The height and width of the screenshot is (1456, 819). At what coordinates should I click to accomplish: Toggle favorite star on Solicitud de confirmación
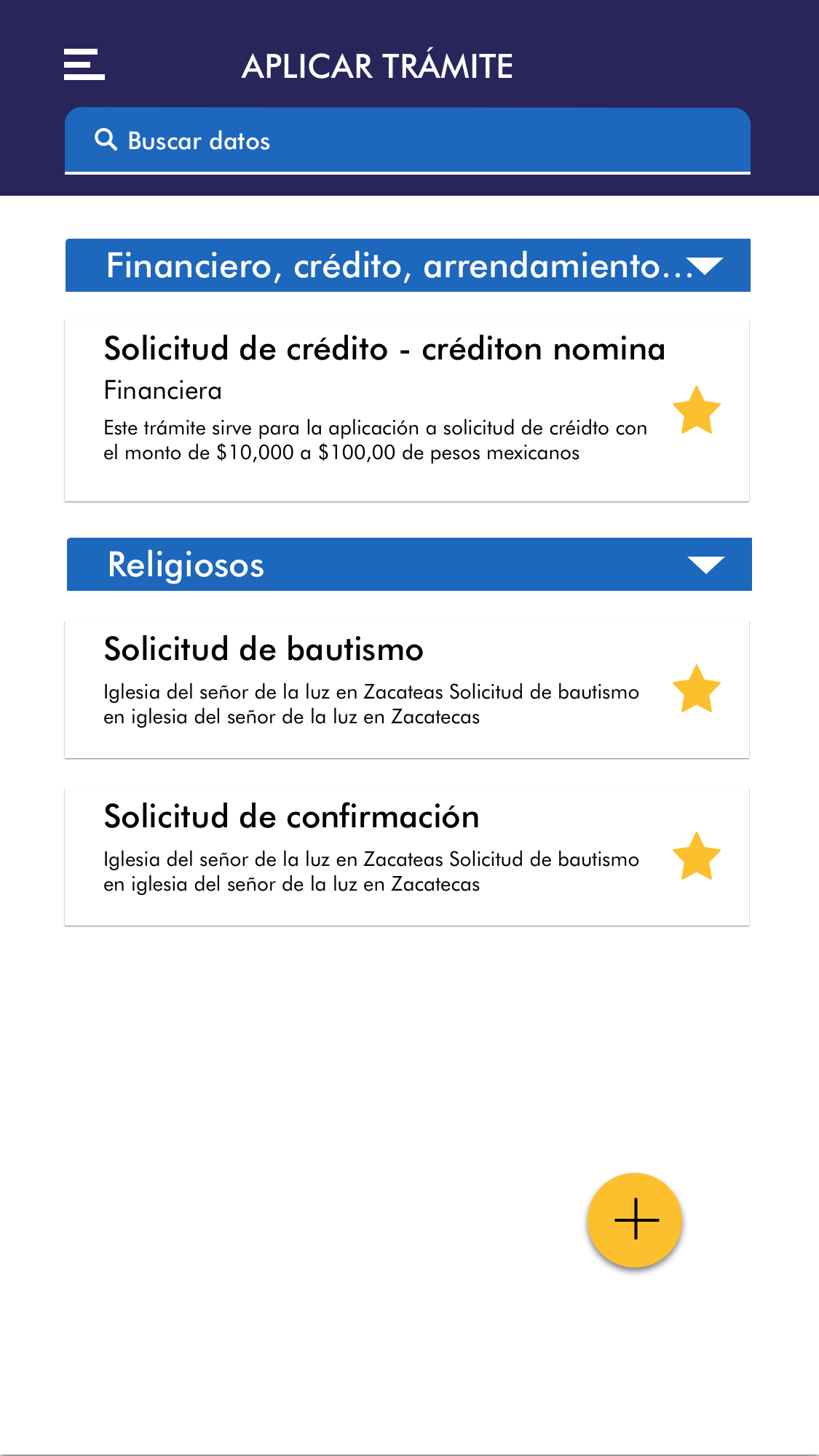(x=696, y=856)
